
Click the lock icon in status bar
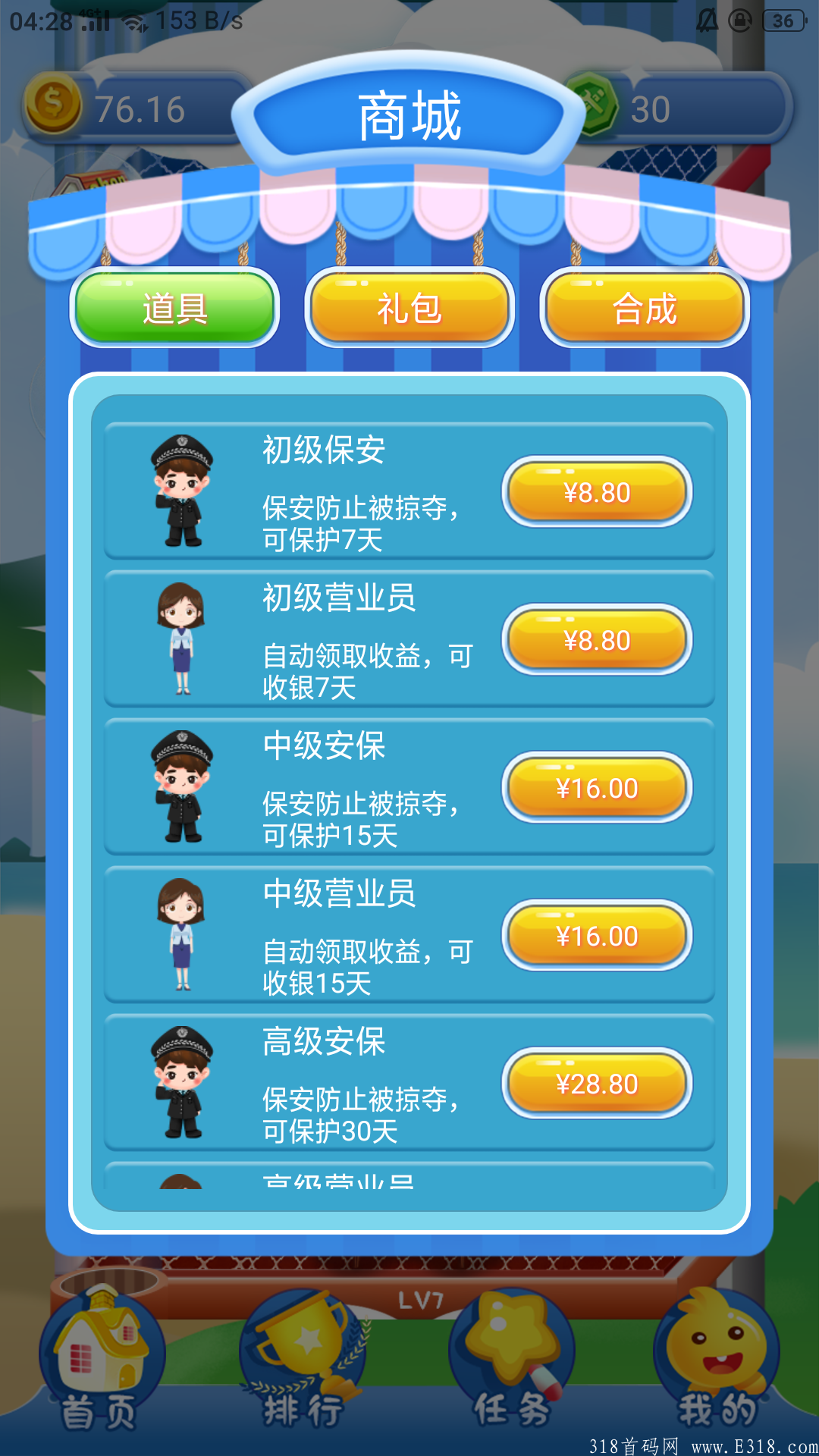point(738,19)
